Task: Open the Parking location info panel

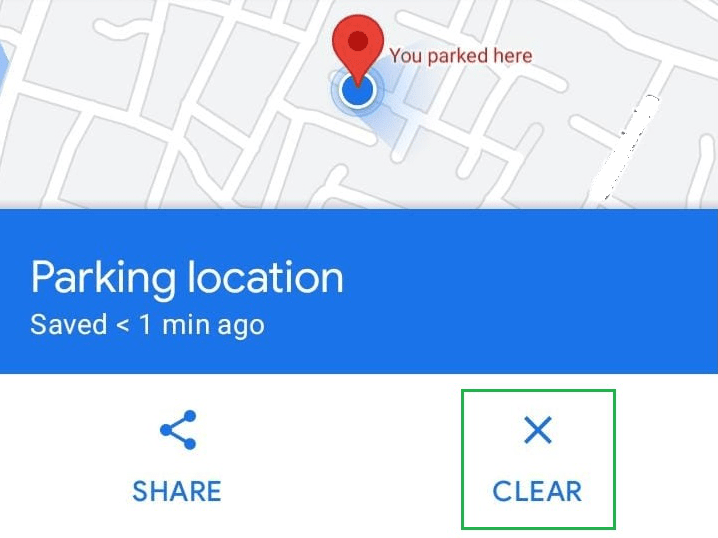Action: pos(187,292)
